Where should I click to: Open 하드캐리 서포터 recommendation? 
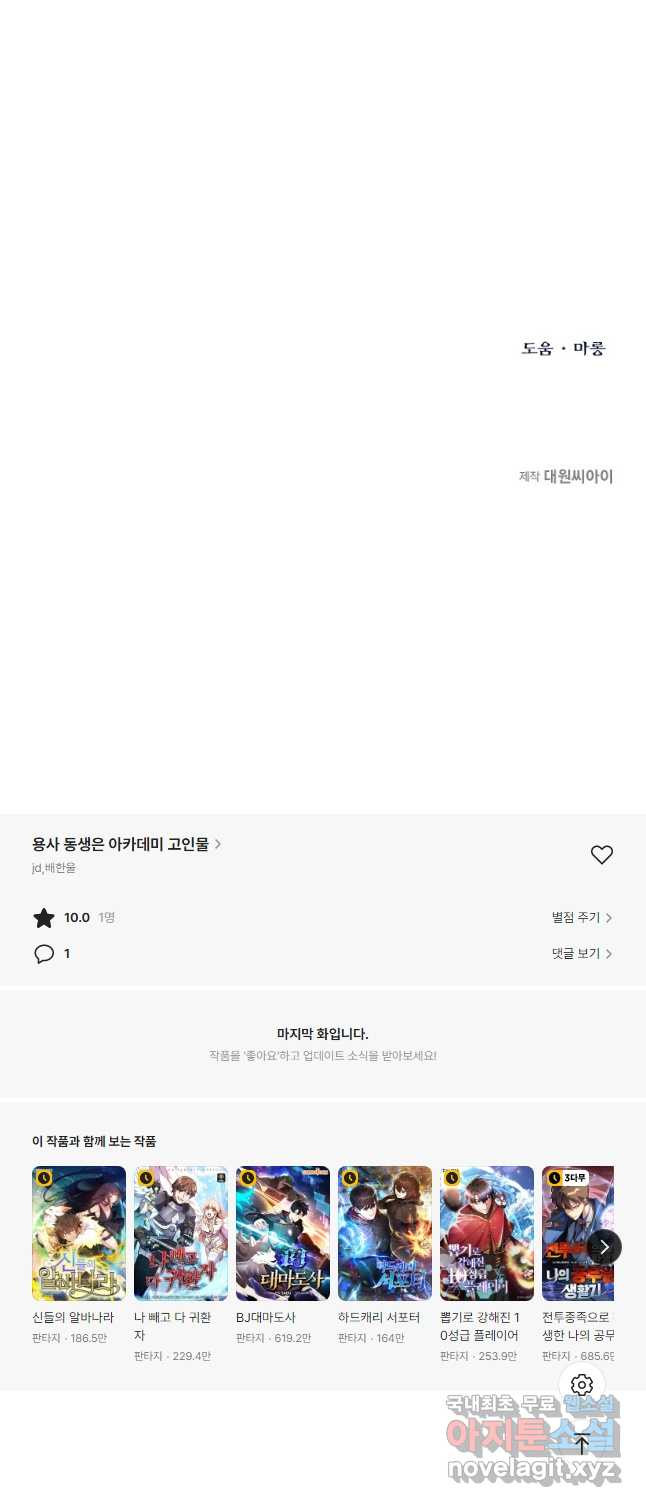click(385, 1233)
